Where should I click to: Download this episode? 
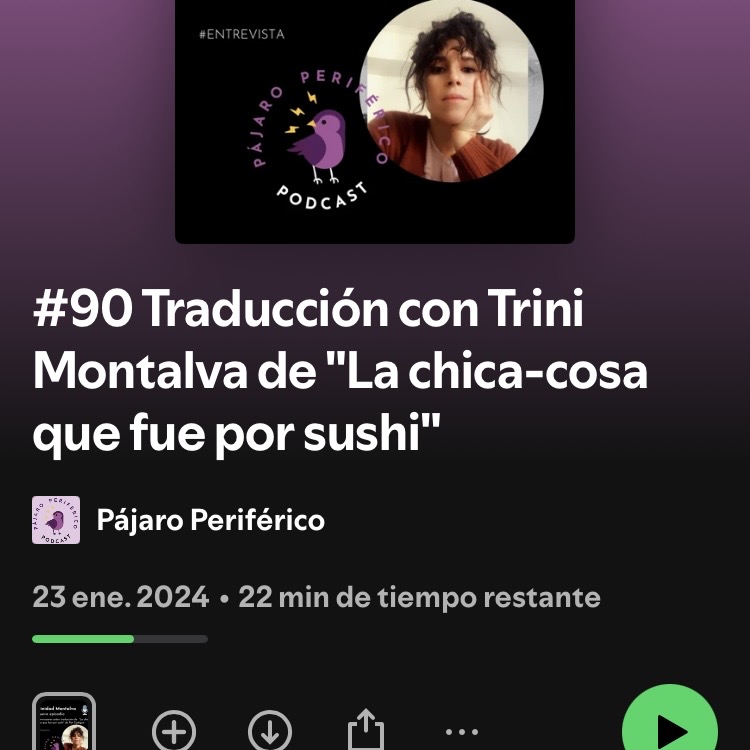[x=270, y=730]
